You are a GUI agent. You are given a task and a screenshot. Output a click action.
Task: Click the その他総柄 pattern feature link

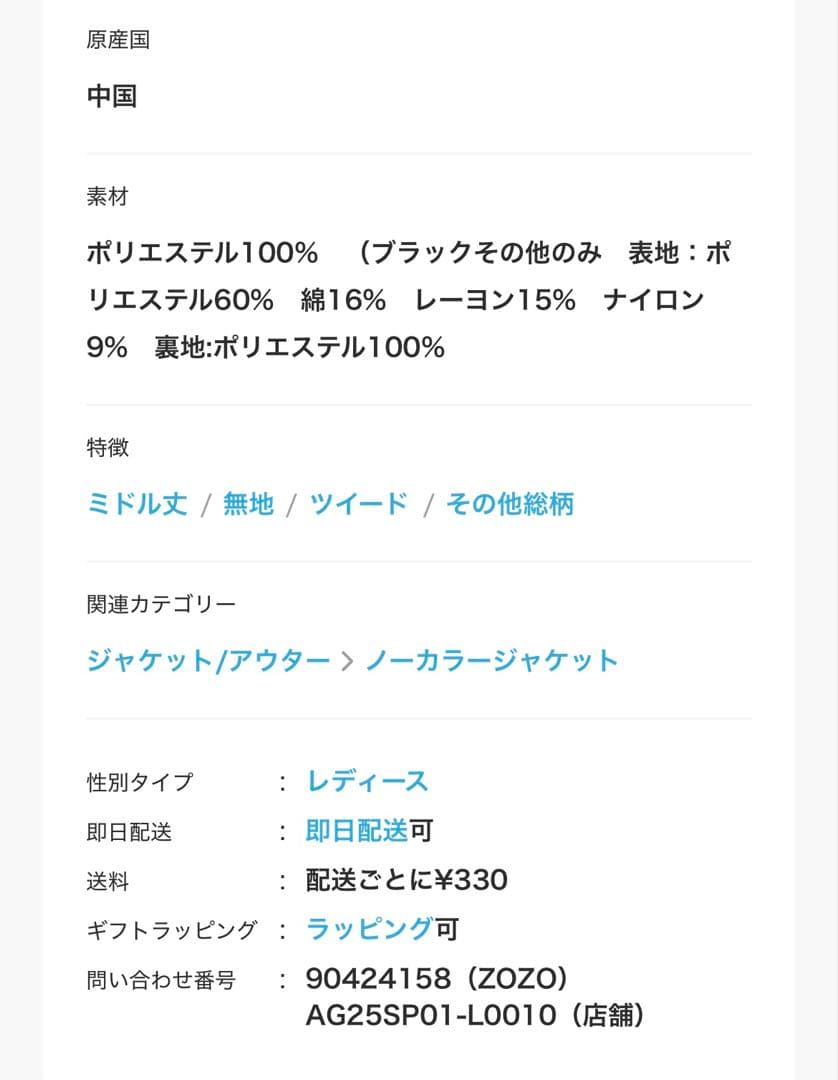coord(510,505)
